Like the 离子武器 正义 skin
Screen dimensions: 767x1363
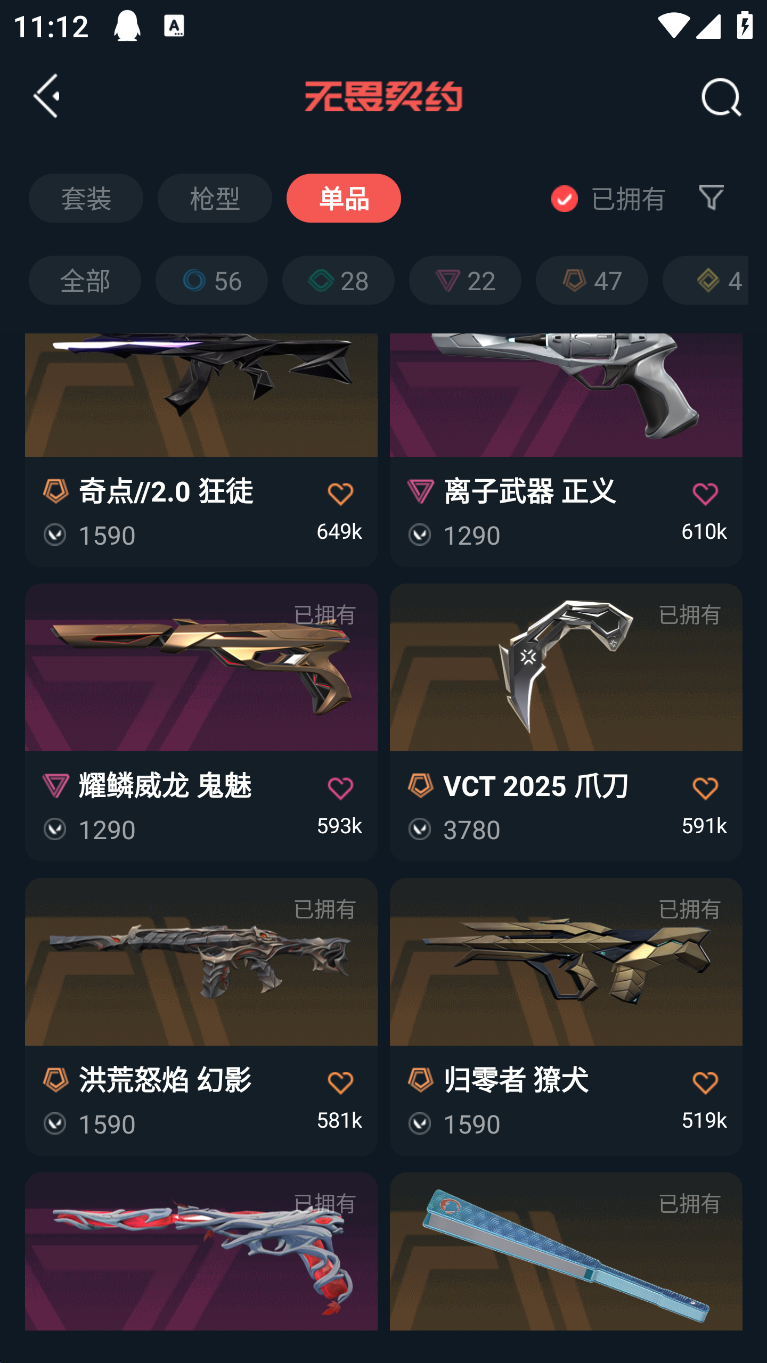[x=705, y=494]
